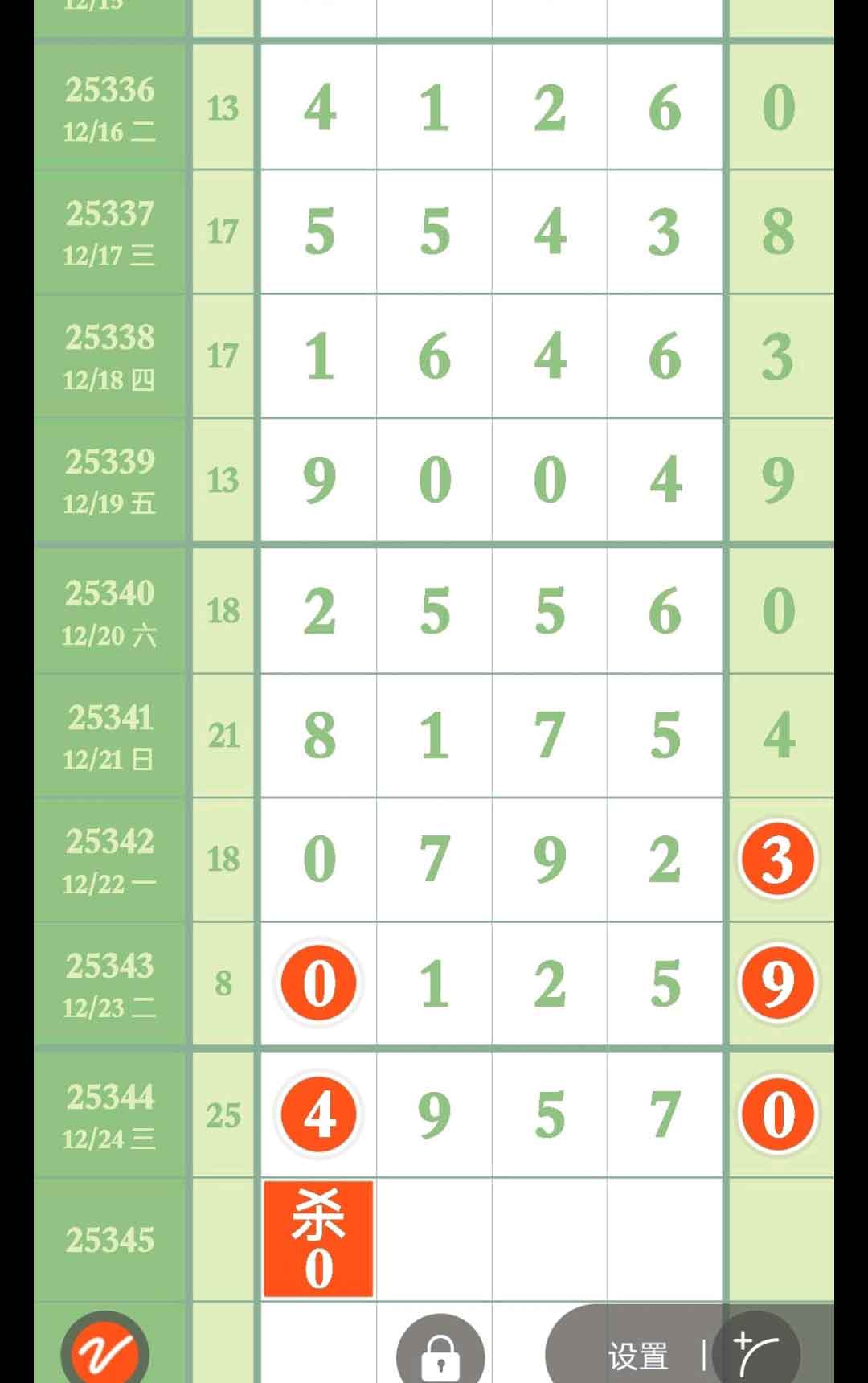Tap the add curve line icon
868x1383 pixels.
(757, 1353)
